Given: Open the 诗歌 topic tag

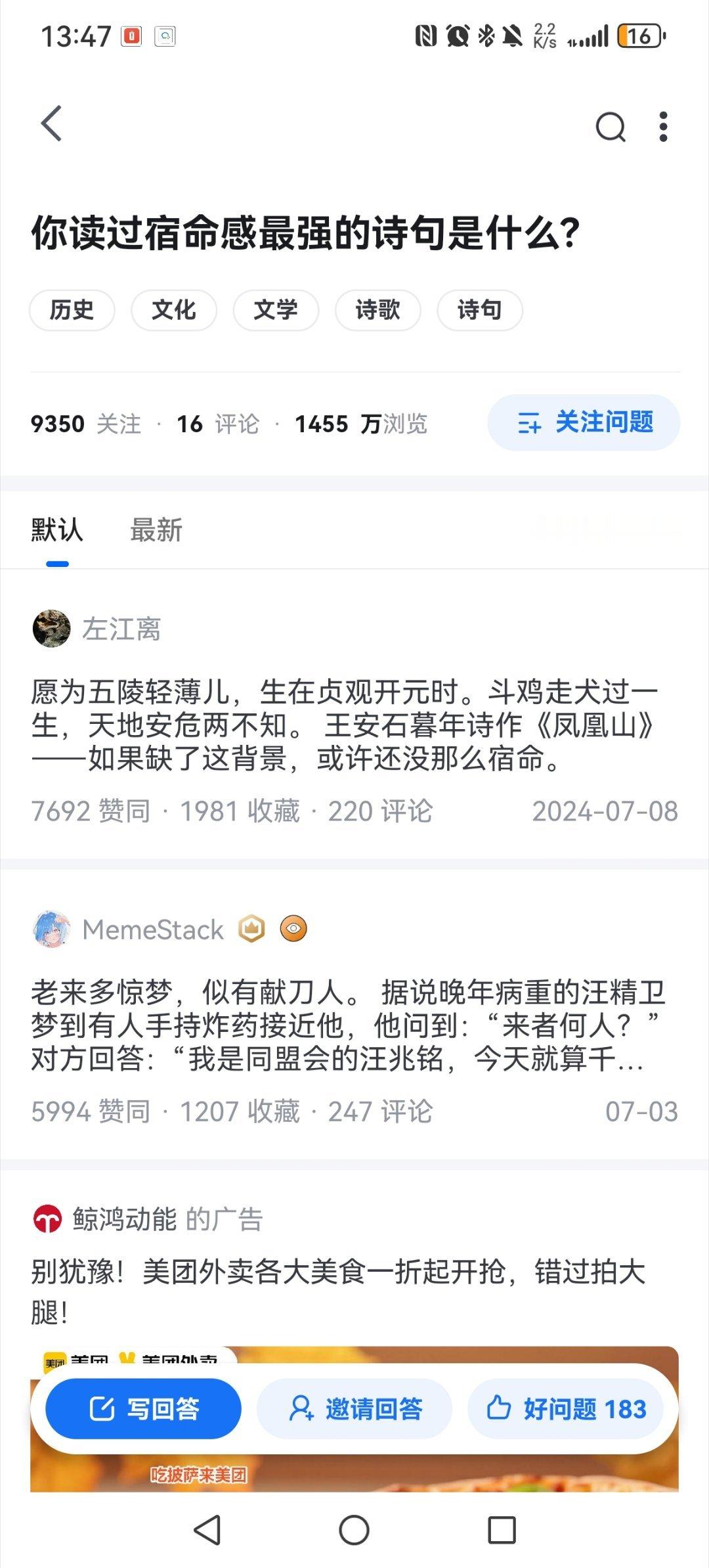Looking at the screenshot, I should coord(378,311).
